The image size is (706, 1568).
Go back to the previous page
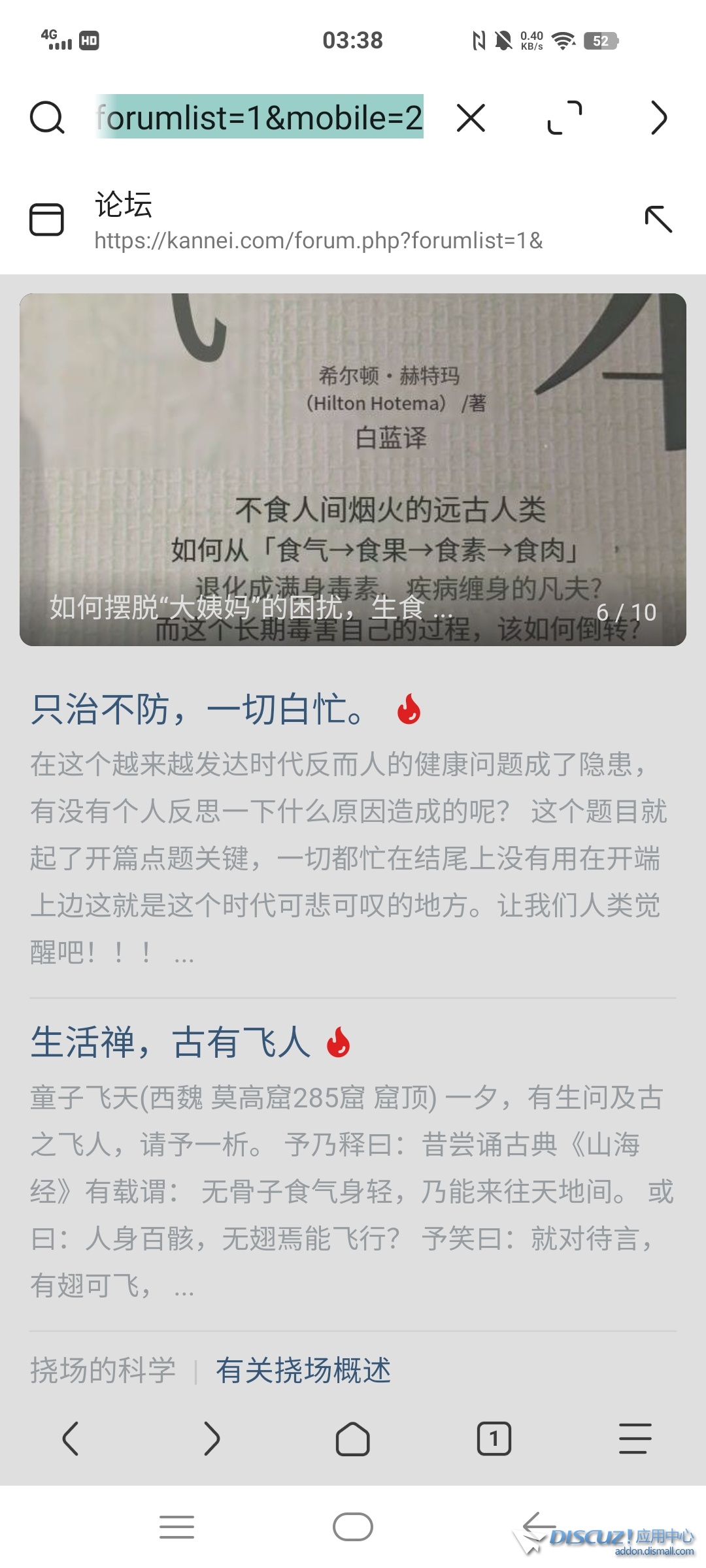tap(71, 1439)
